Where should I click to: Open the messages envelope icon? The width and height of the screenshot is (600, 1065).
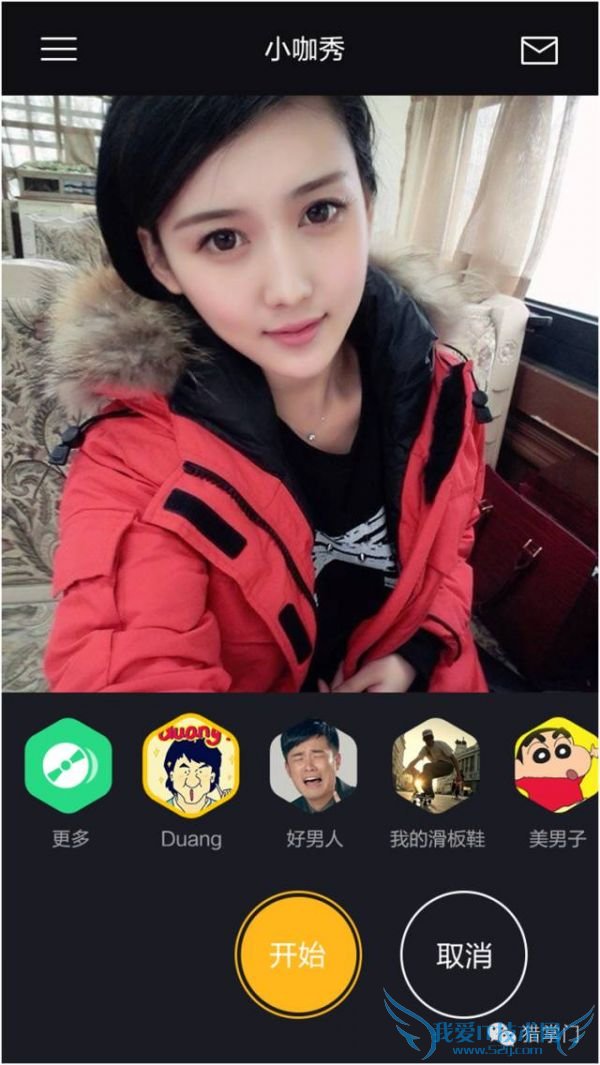(x=539, y=50)
